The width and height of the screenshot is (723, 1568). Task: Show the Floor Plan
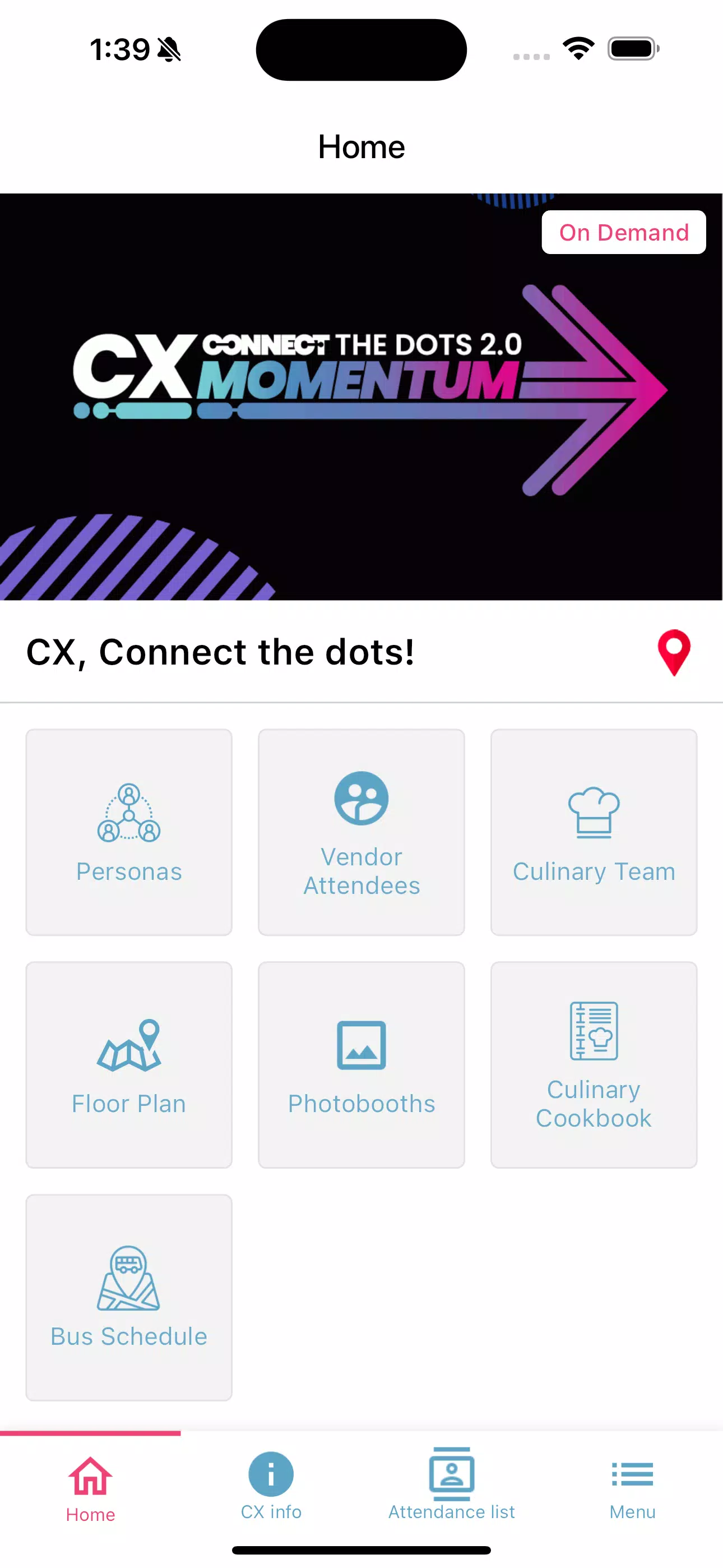tap(129, 1064)
